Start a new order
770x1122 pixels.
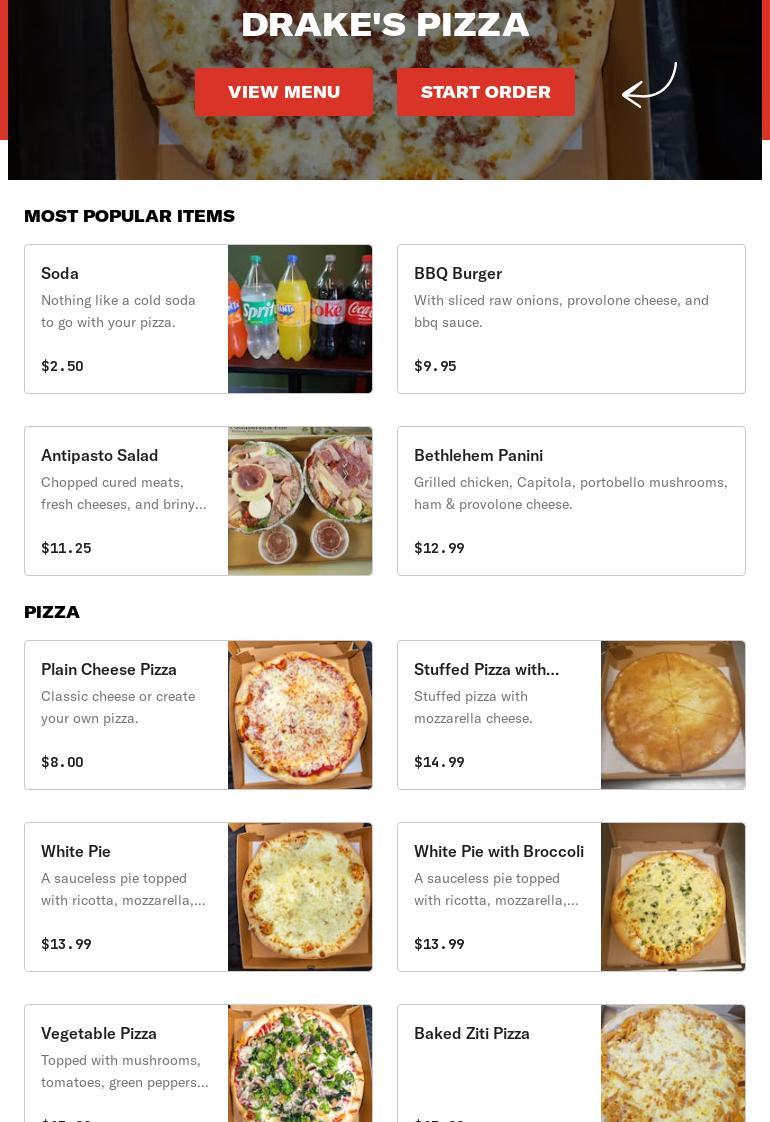[x=485, y=92]
